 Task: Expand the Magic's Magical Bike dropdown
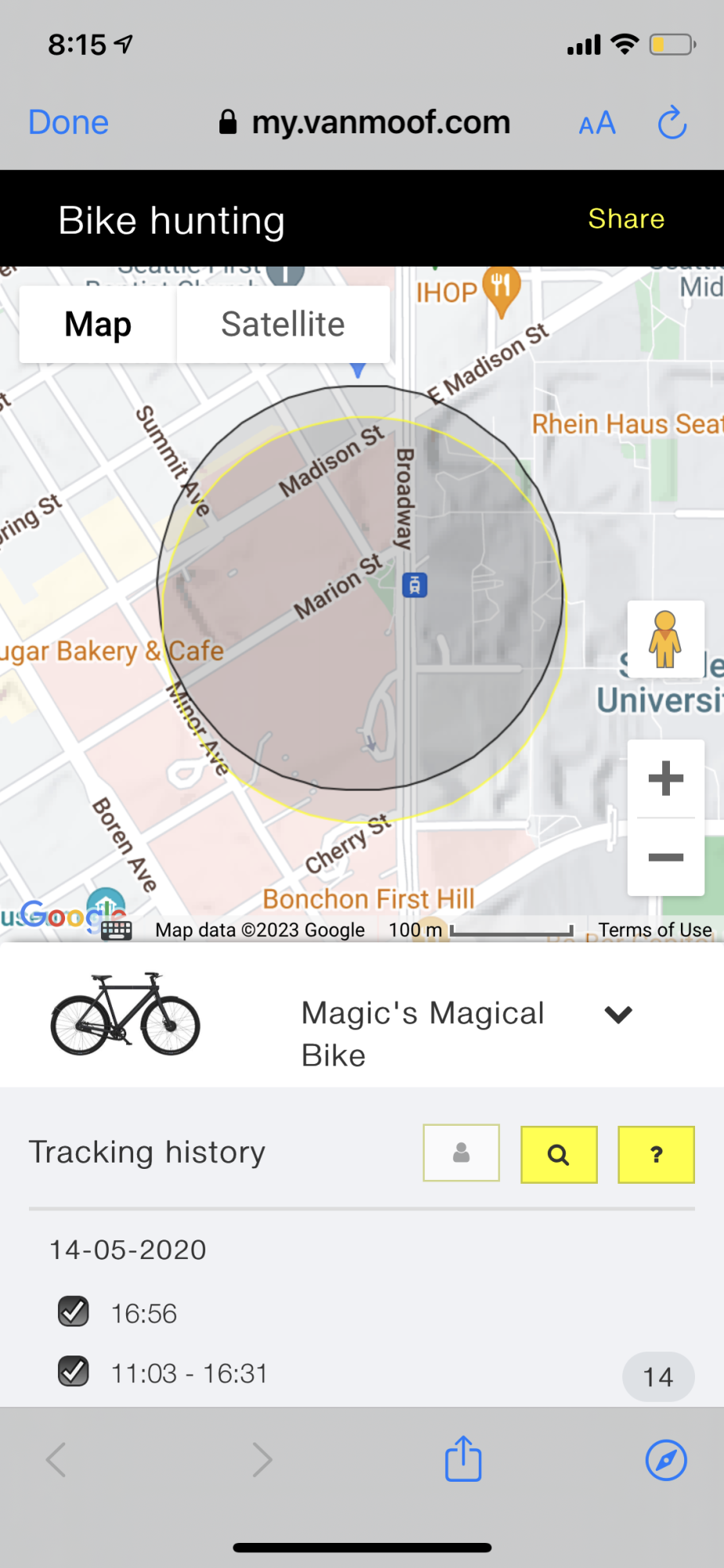tap(618, 1014)
